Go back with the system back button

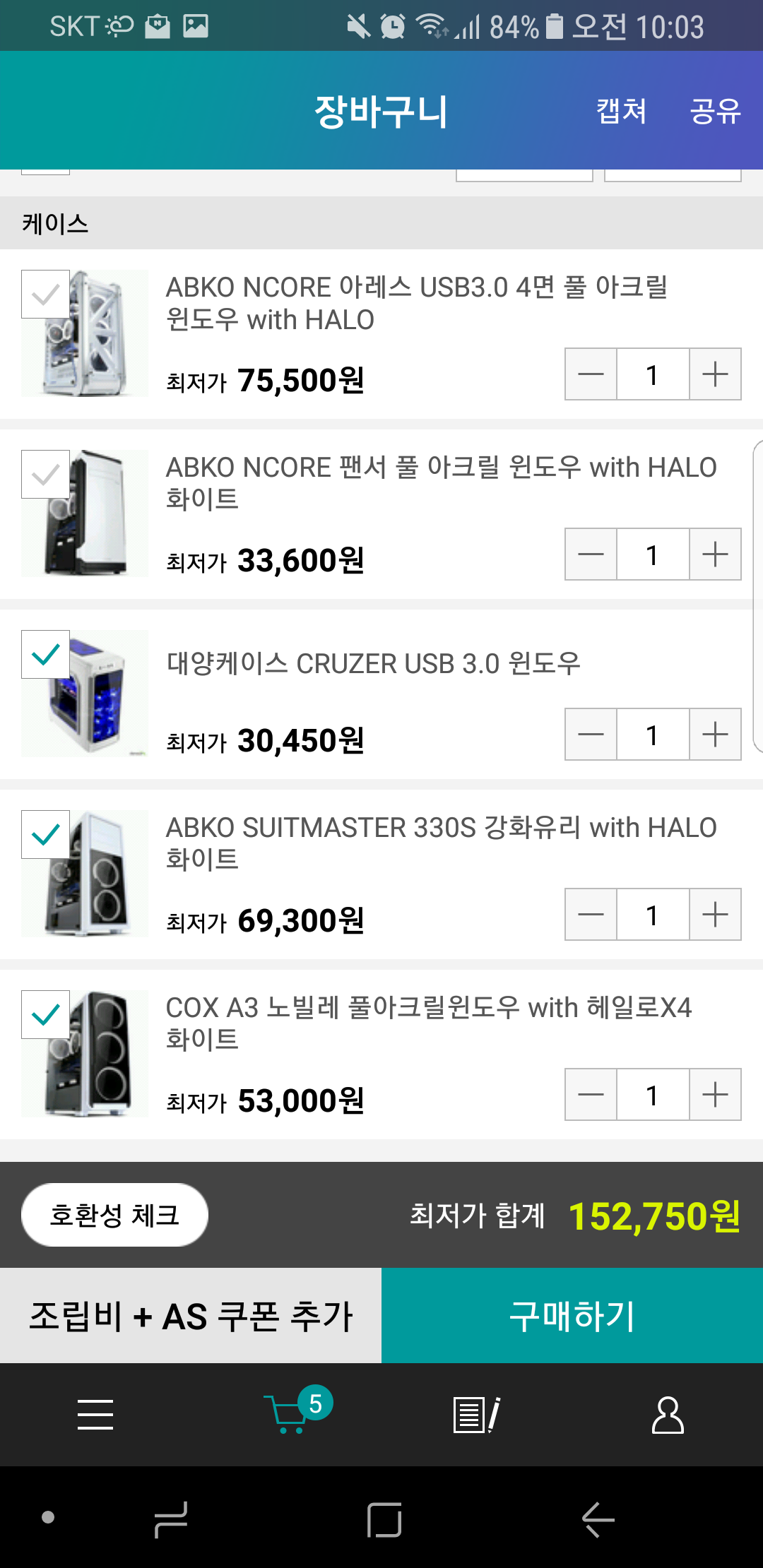[x=598, y=1519]
